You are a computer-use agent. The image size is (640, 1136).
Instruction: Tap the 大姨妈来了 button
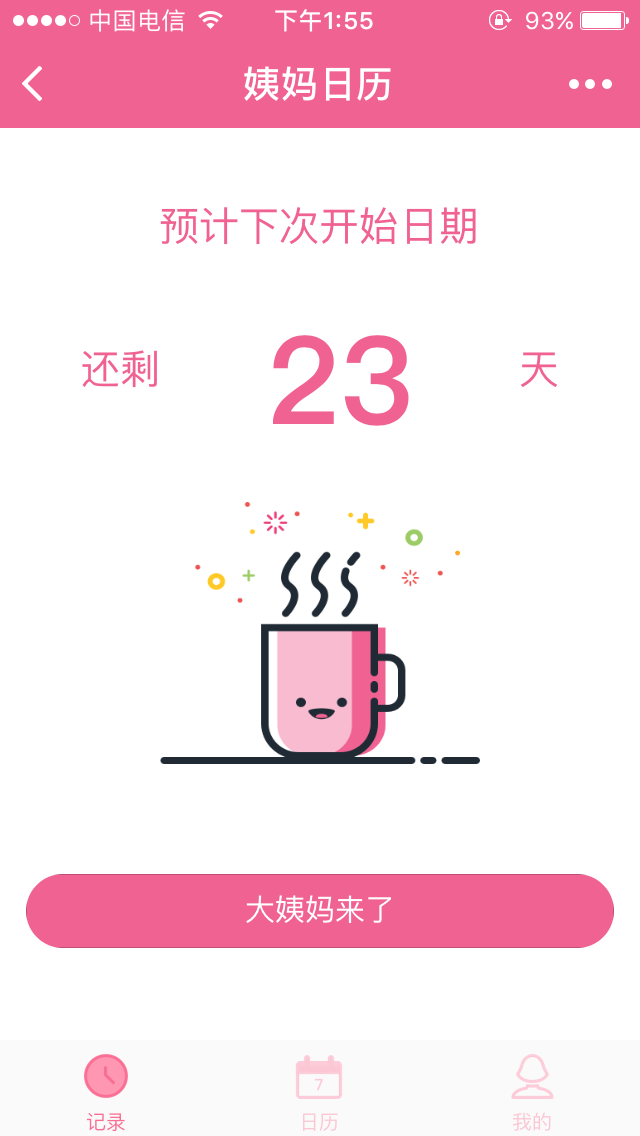320,910
